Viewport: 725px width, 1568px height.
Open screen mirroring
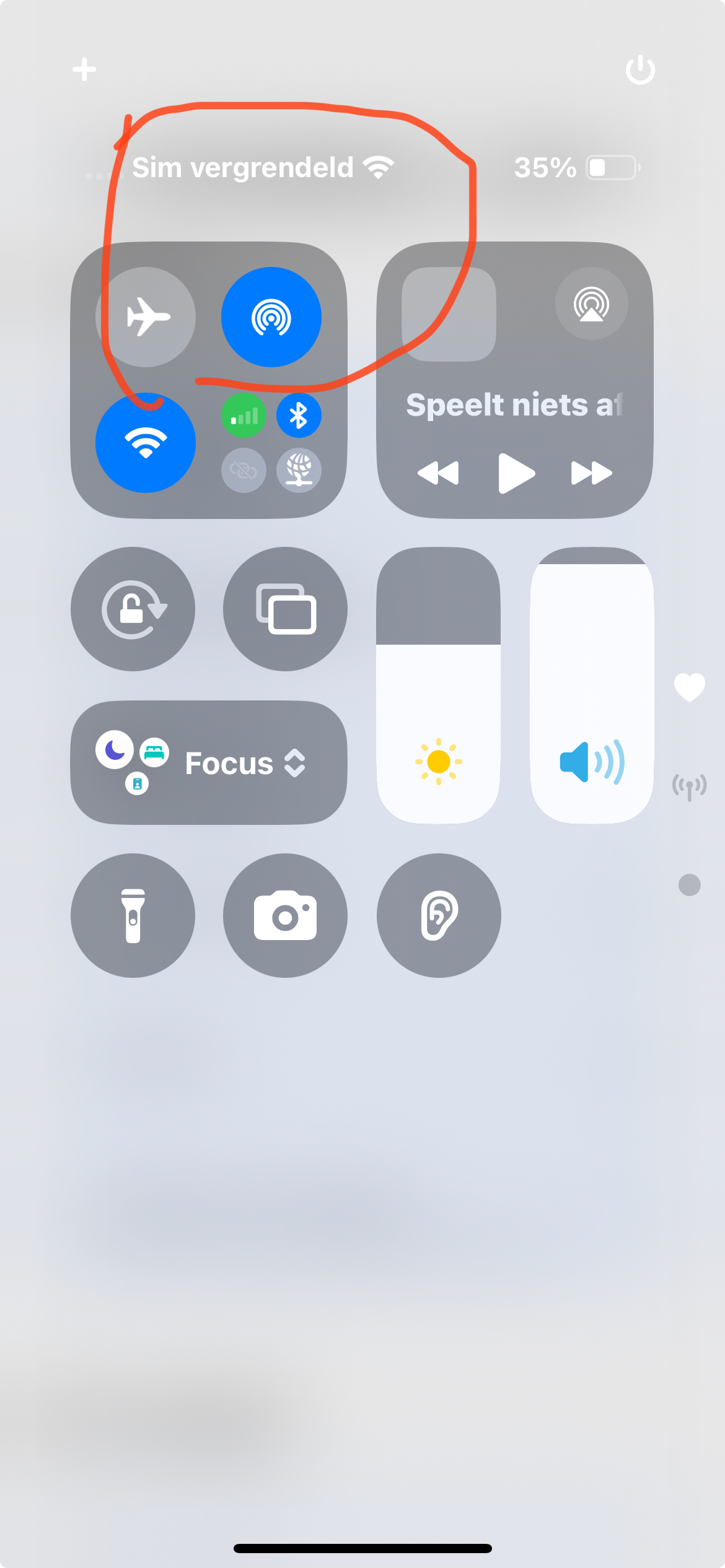pos(285,609)
